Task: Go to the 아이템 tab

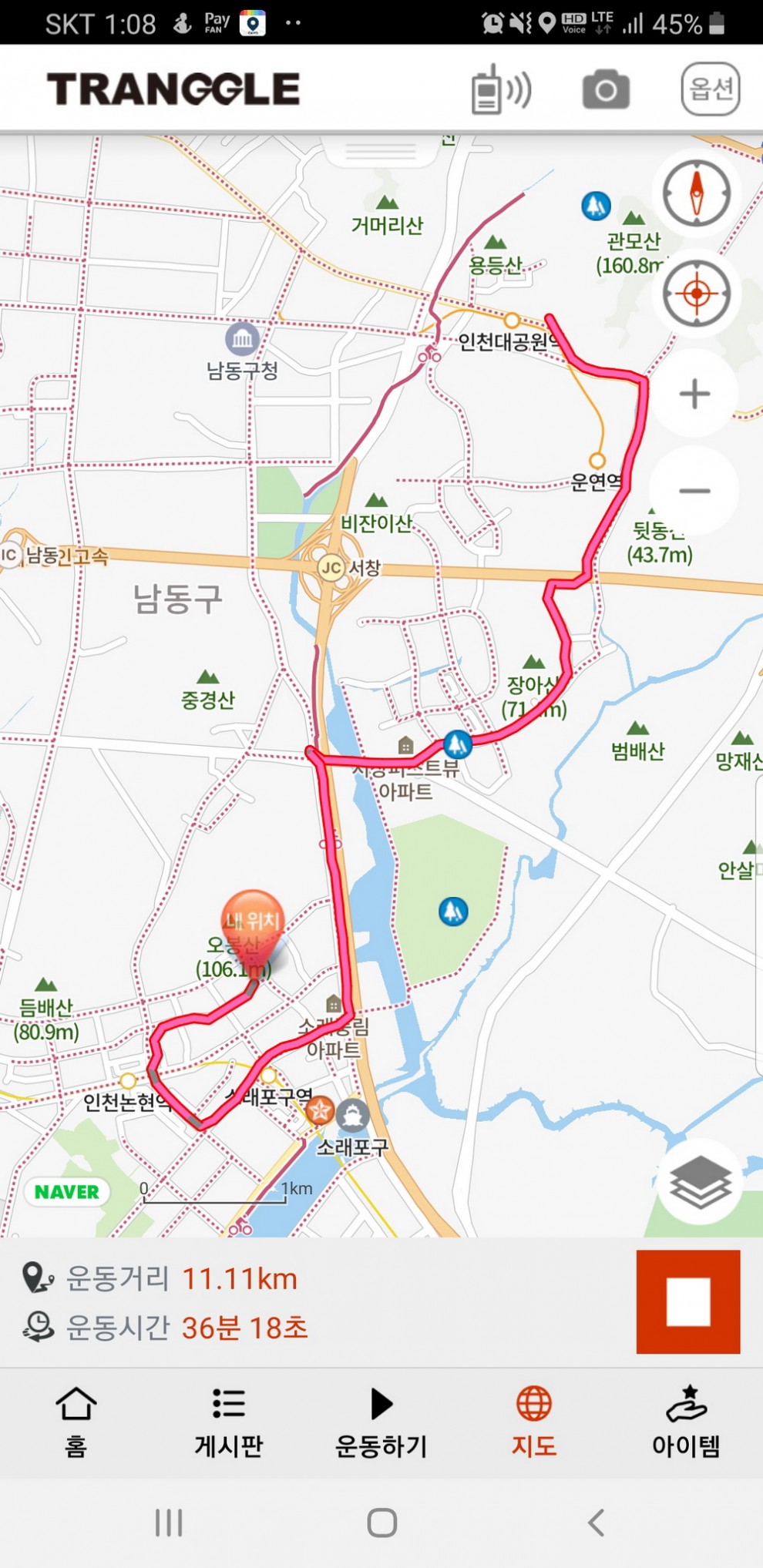Action: [x=686, y=1422]
